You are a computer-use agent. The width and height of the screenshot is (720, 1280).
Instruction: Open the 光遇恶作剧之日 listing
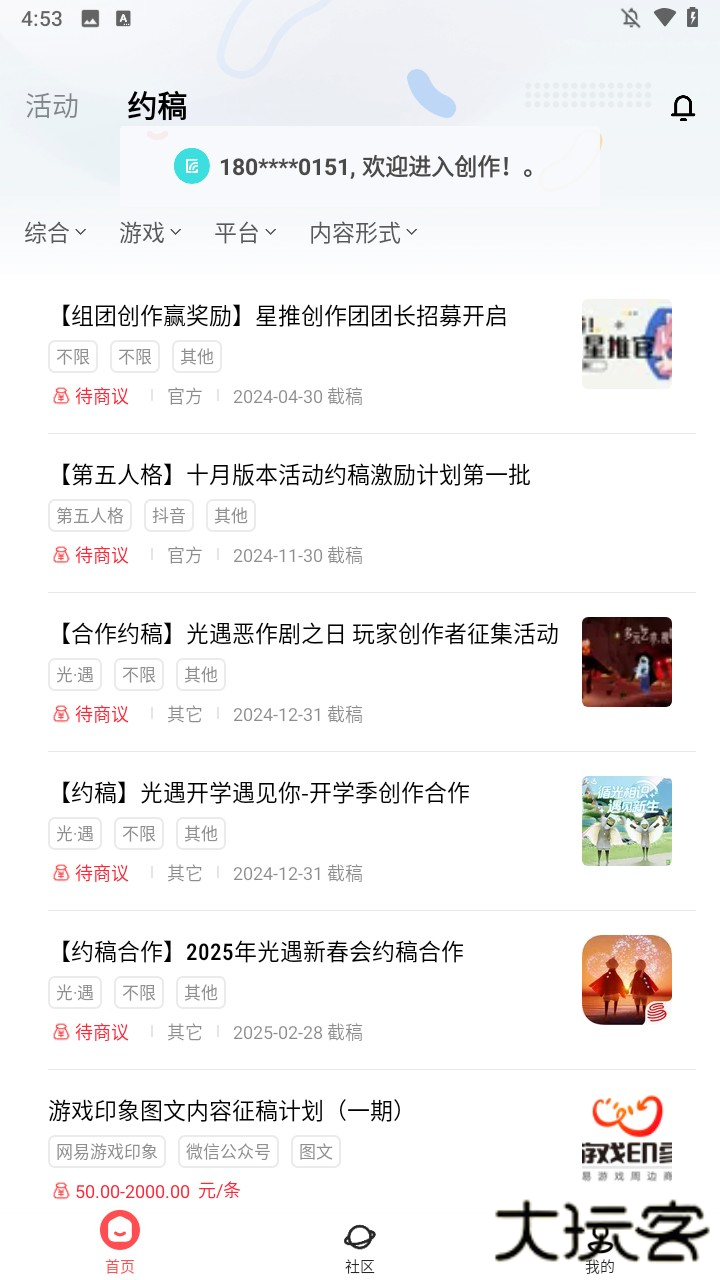pyautogui.click(x=306, y=633)
